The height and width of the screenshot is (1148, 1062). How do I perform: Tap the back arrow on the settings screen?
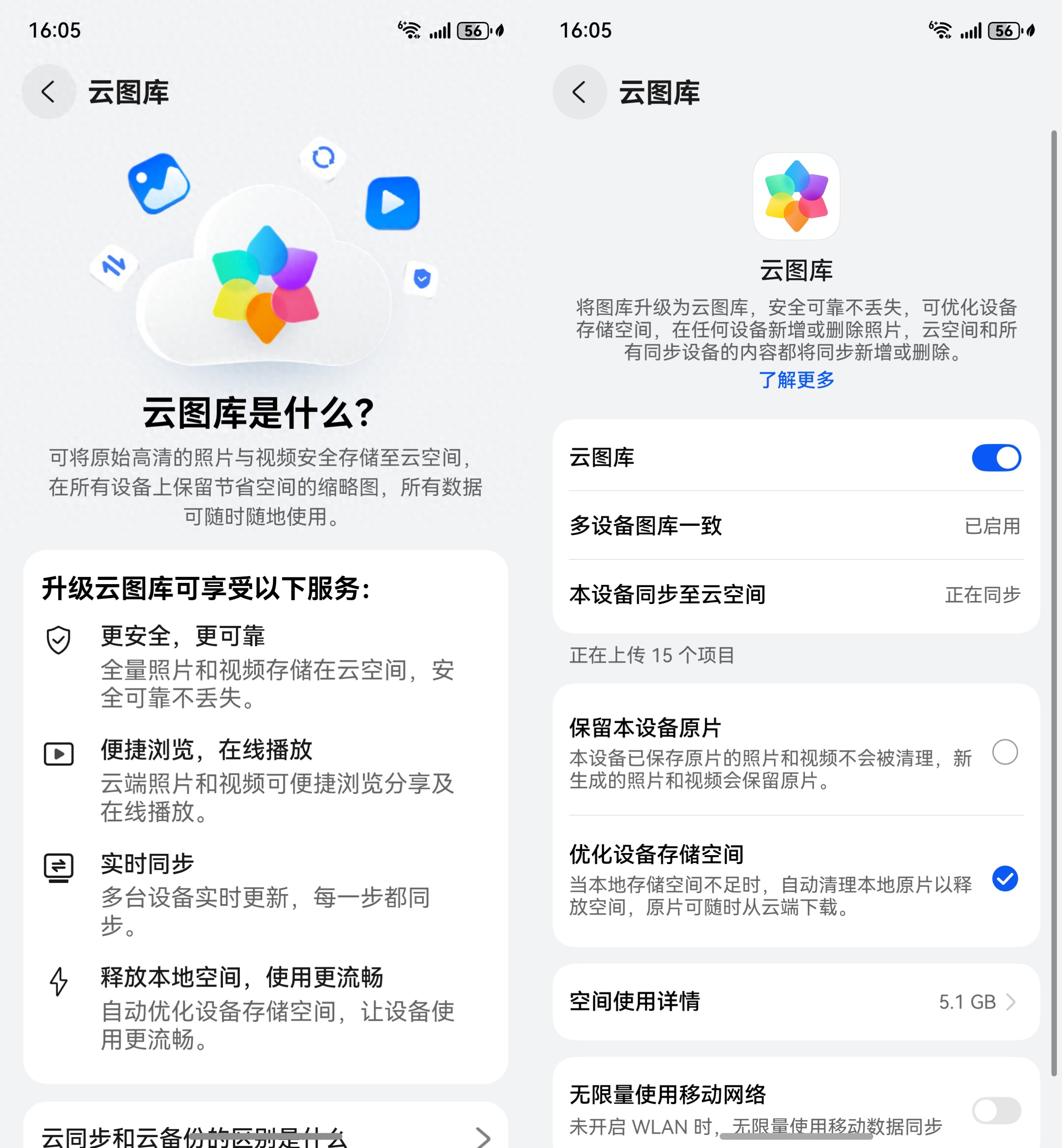click(x=579, y=91)
